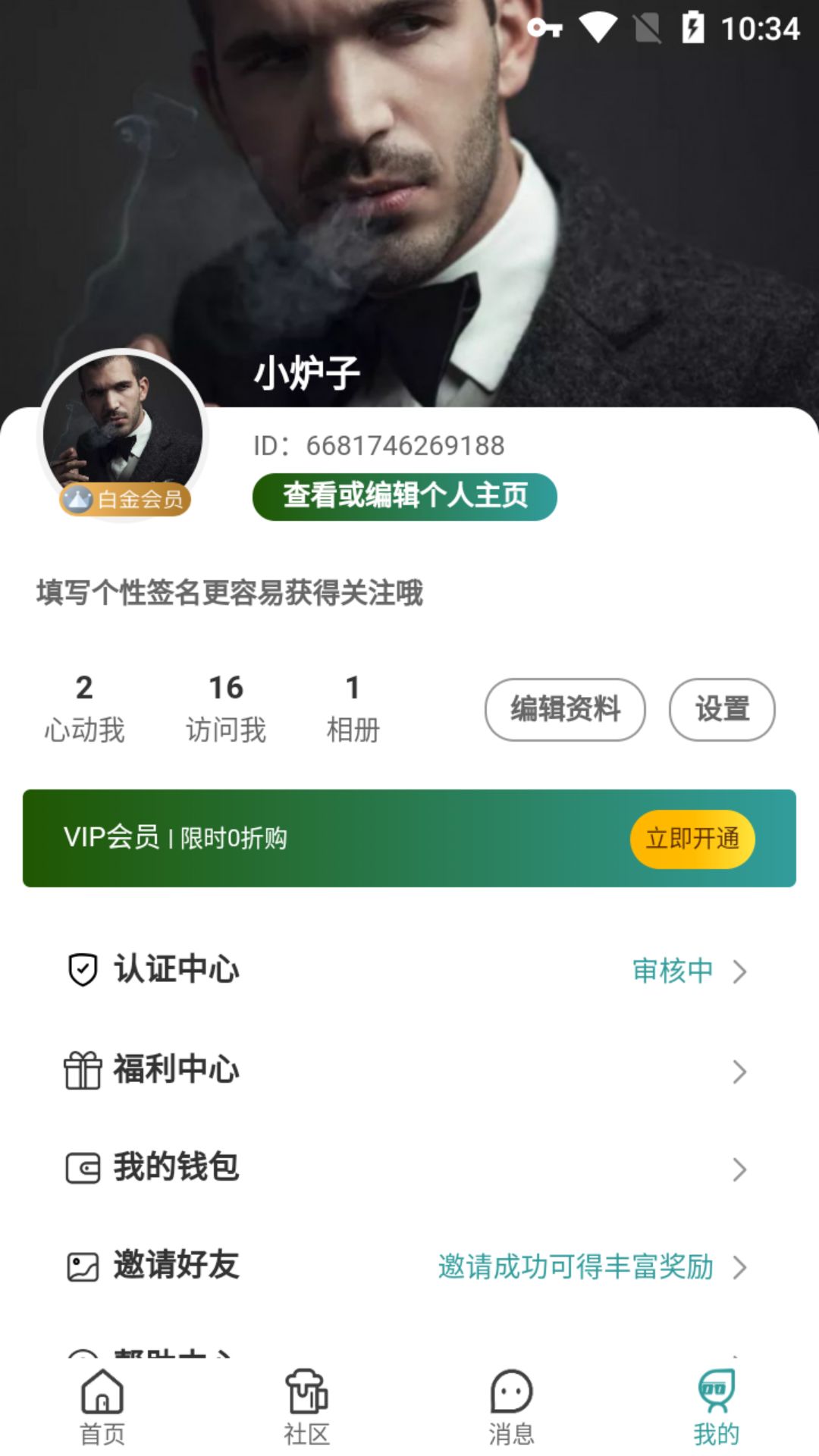Open the 邀请好友 row
Screen dimensions: 819x1456
click(408, 1266)
